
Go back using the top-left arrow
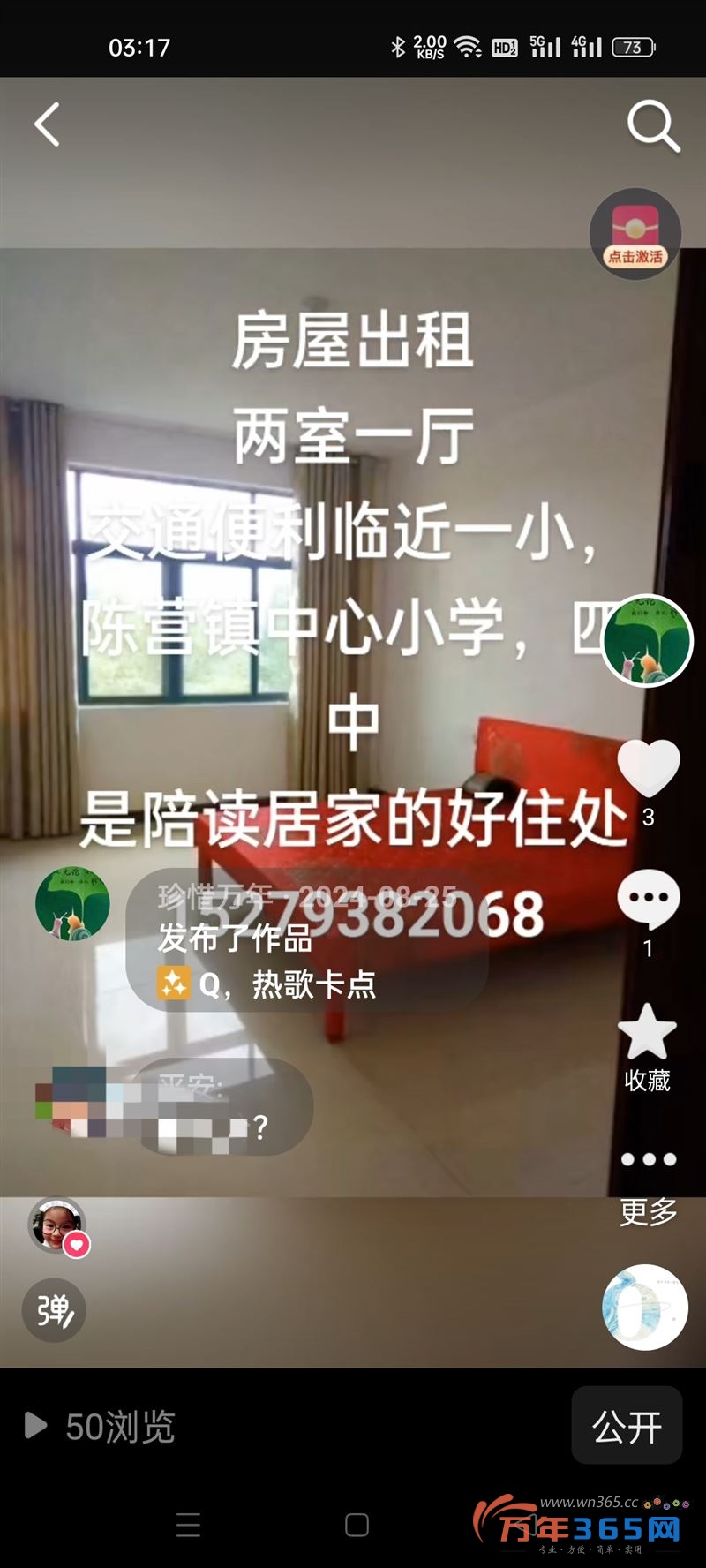48,124
